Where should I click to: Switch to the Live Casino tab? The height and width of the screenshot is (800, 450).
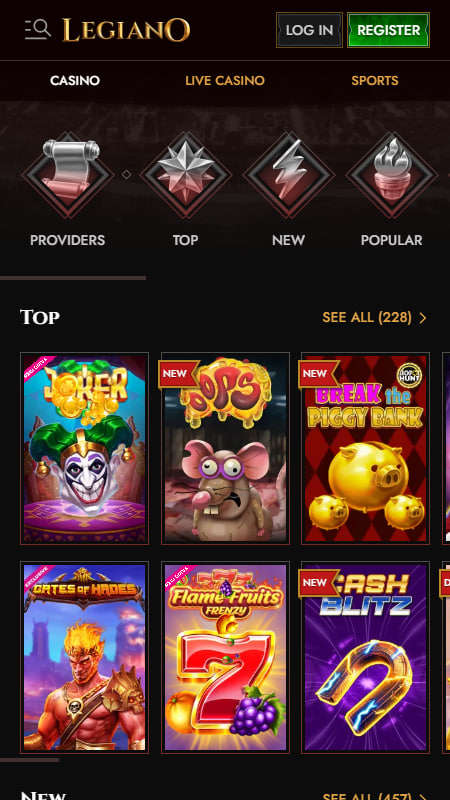tap(225, 81)
